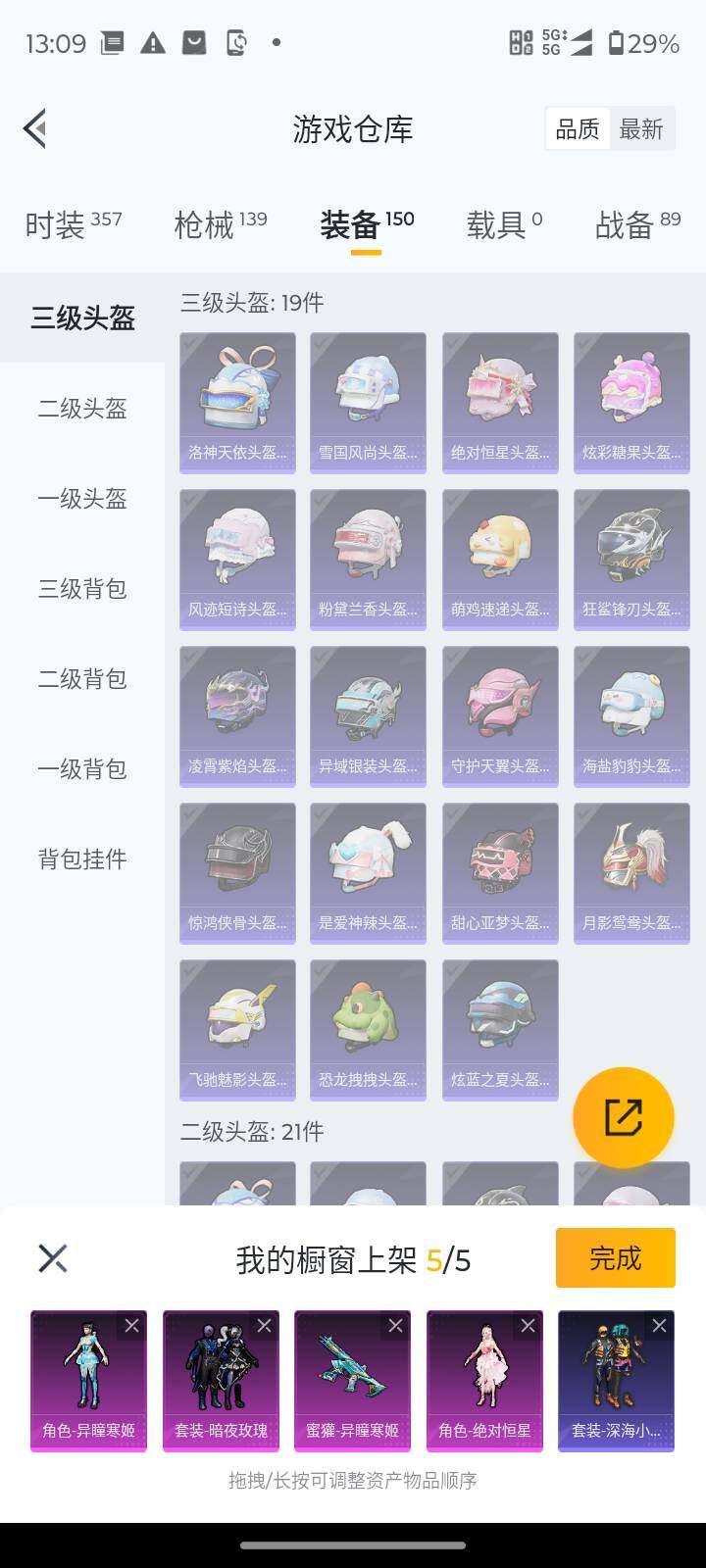Switch sorting to 品质 quality mode
This screenshot has width=706, height=1568.
pos(578,128)
